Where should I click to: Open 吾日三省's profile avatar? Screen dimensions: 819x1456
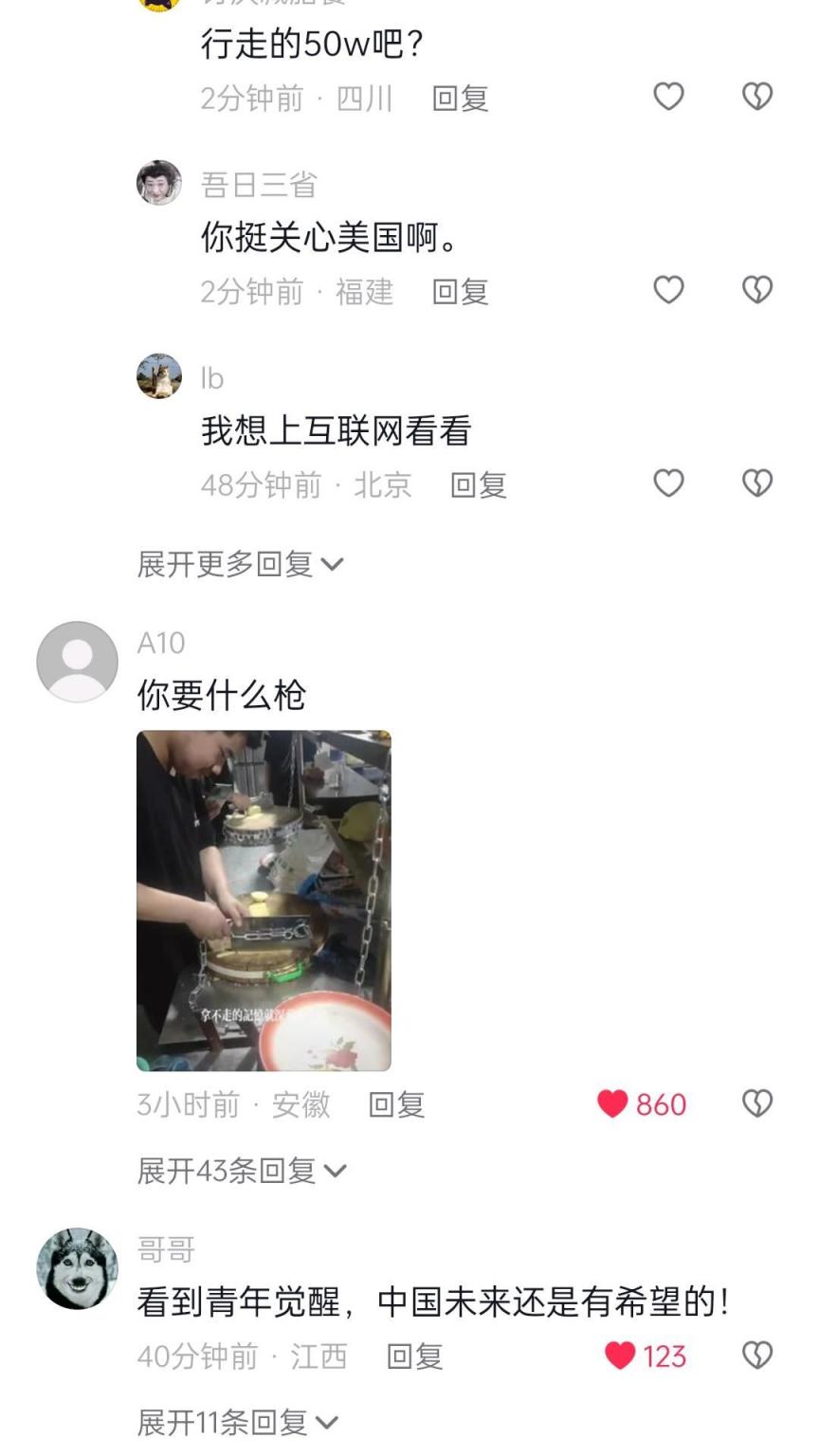pyautogui.click(x=159, y=183)
